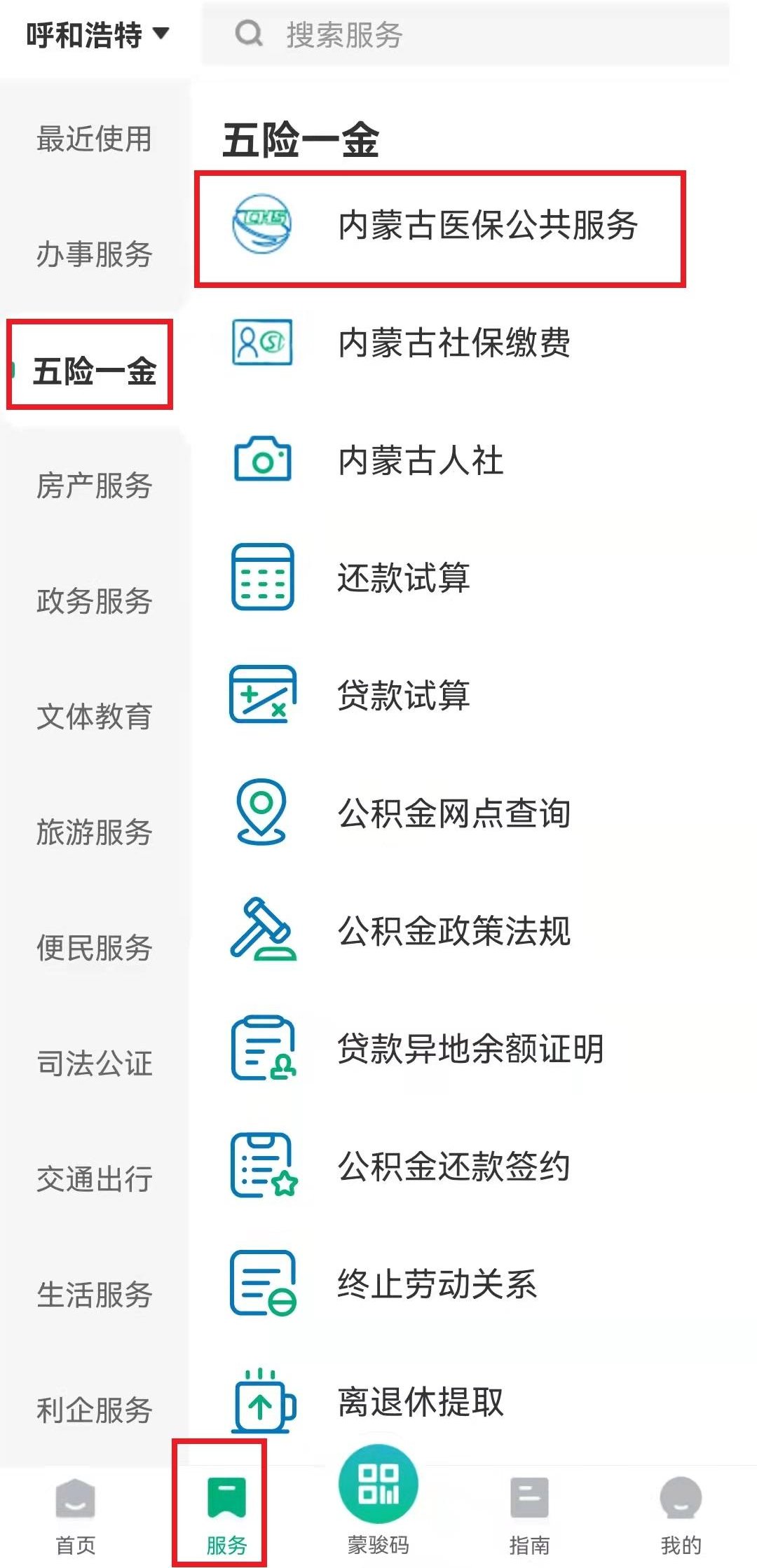This screenshot has width=757, height=1568.
Task: Open 还款试算 calculator
Action: point(403,578)
